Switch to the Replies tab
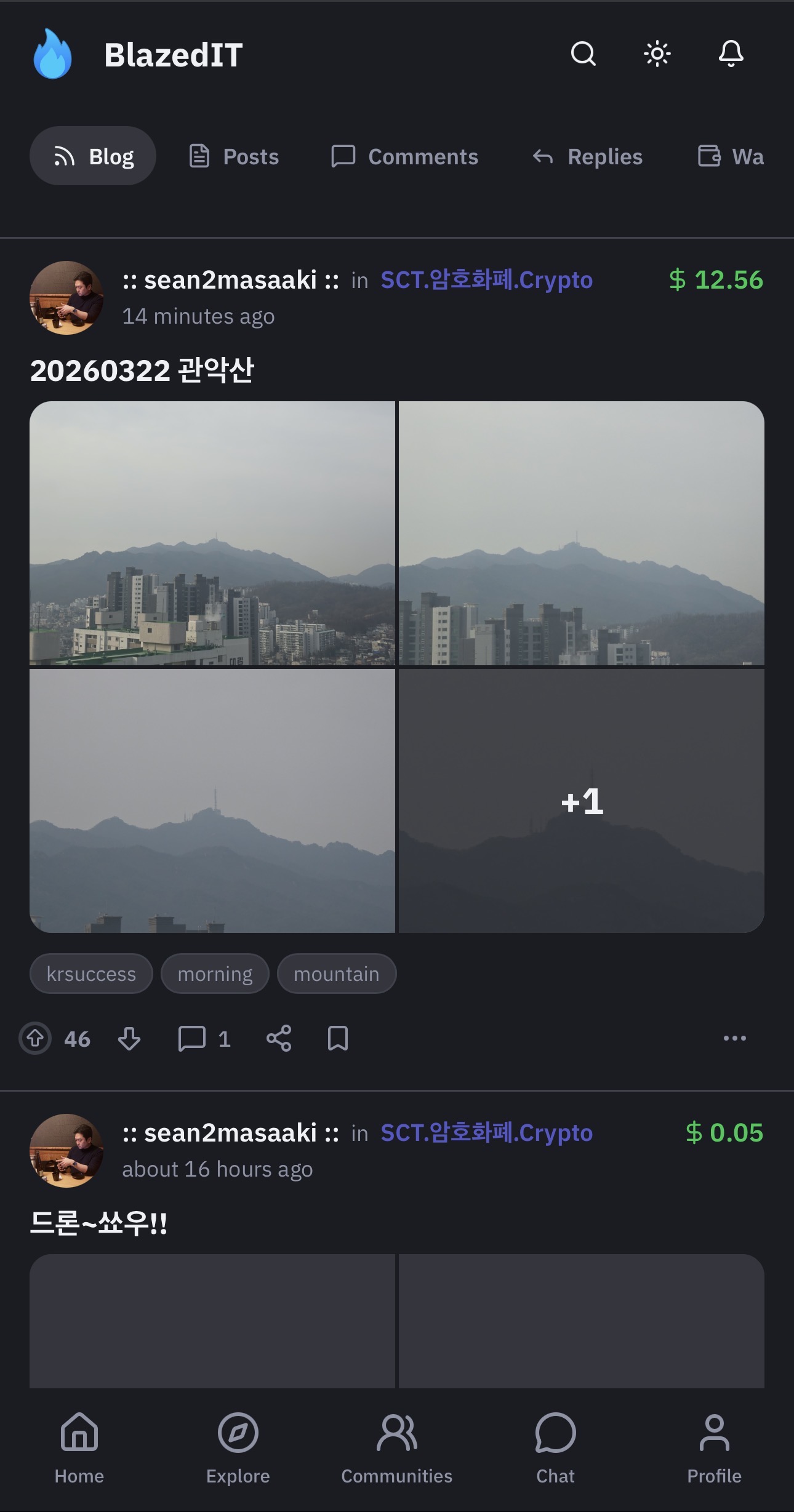Image resolution: width=794 pixels, height=1512 pixels. point(587,156)
